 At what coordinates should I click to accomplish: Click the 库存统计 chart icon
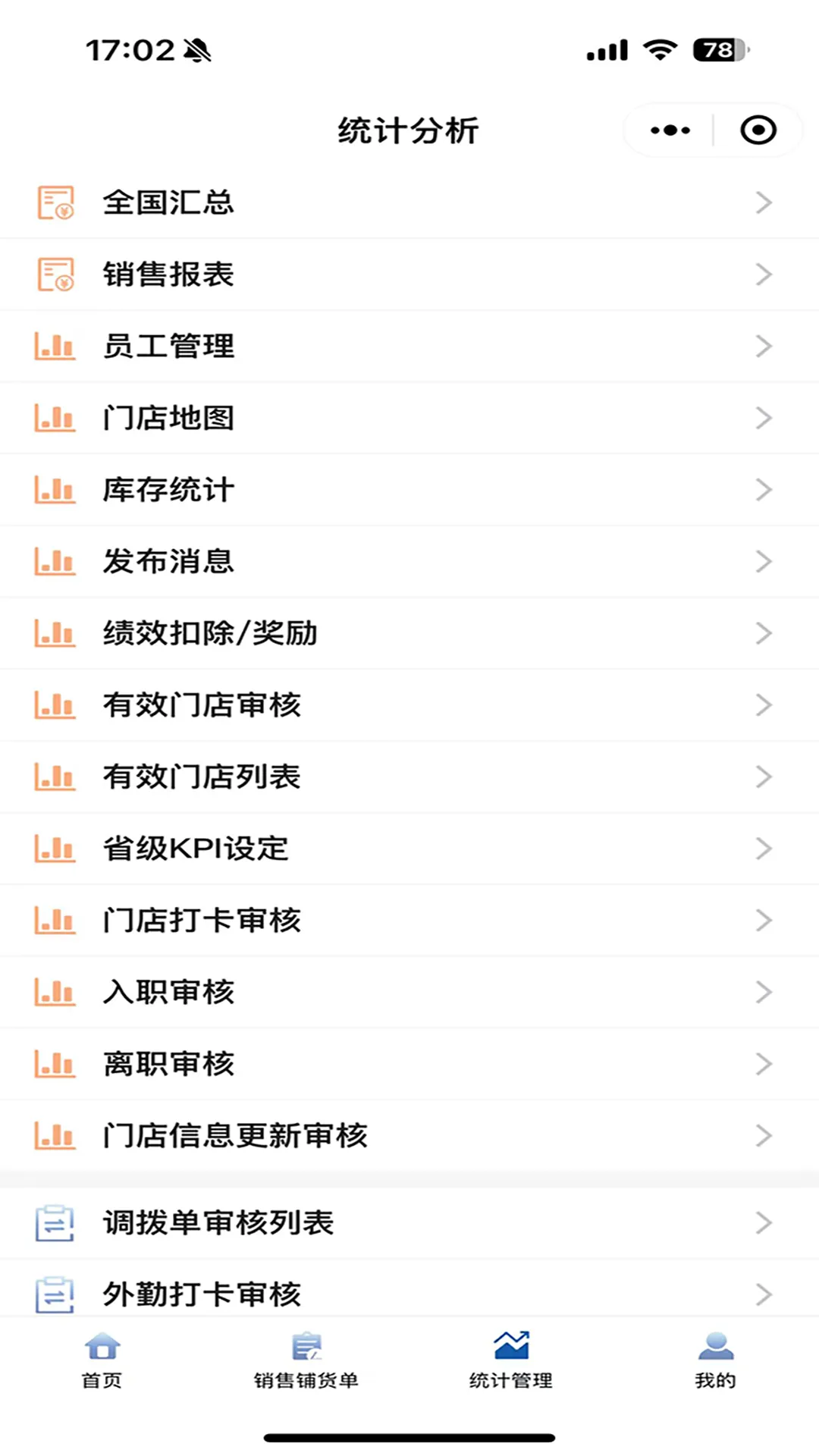click(55, 490)
